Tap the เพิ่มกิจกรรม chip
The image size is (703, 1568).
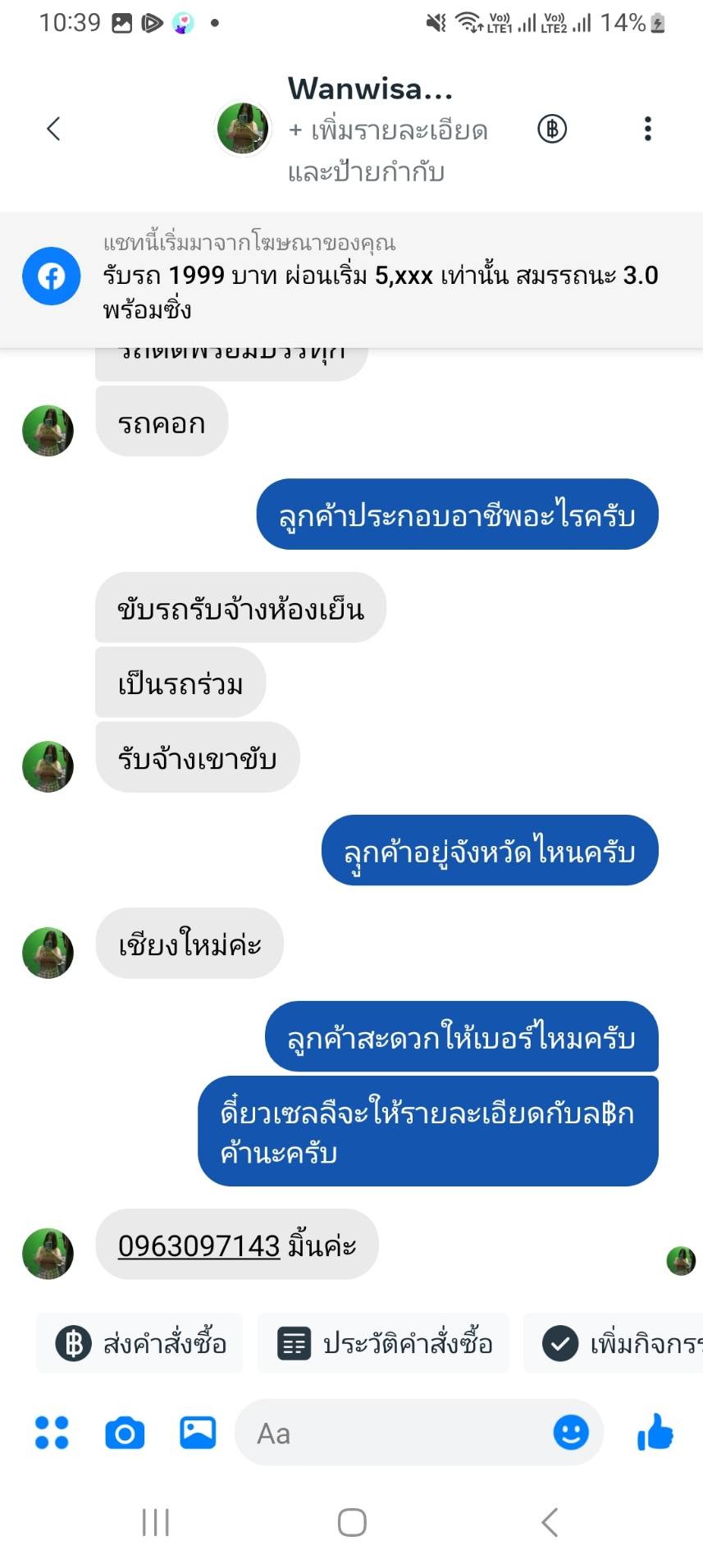click(614, 1344)
